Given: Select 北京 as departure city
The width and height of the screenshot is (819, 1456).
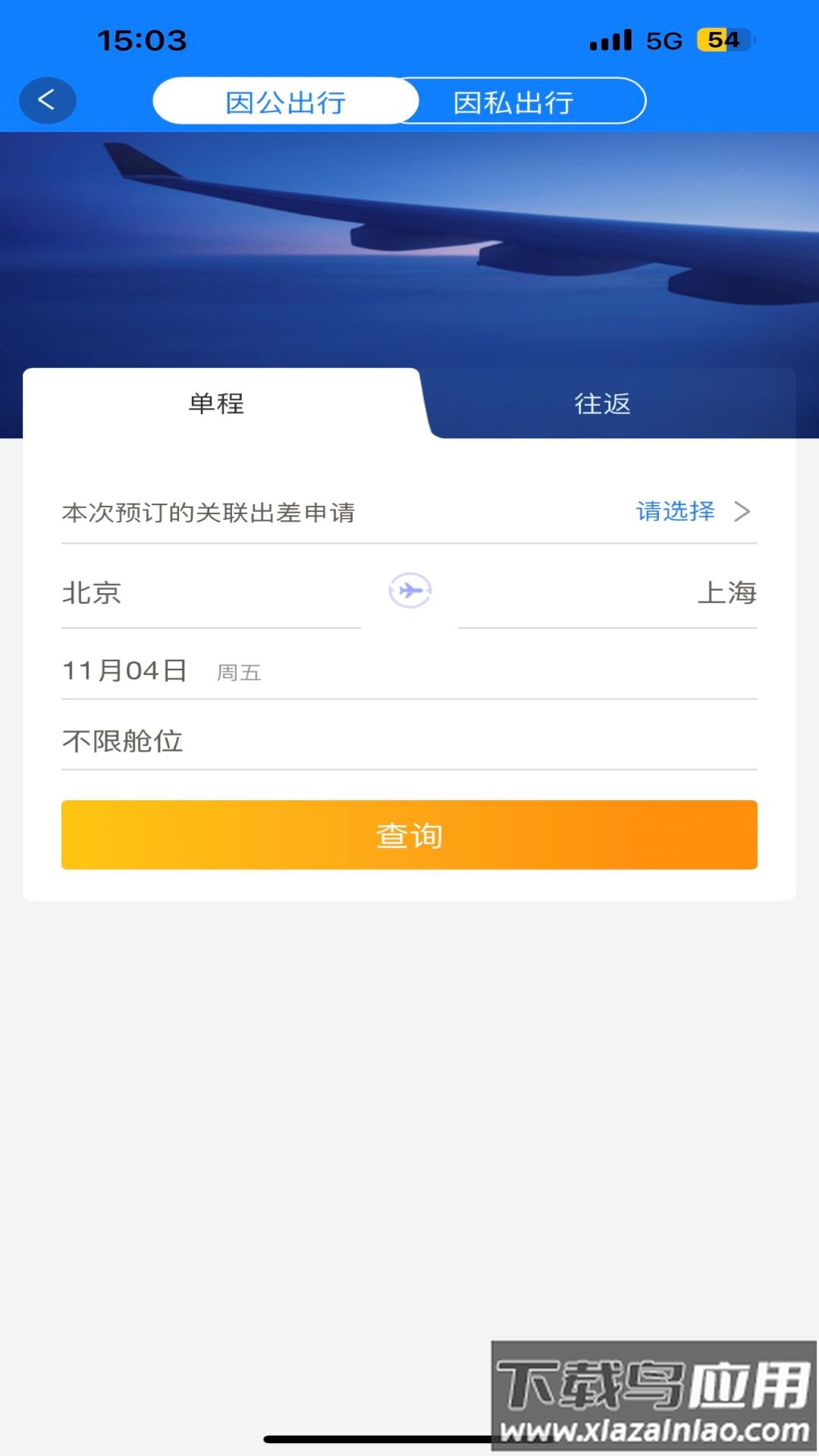Looking at the screenshot, I should pyautogui.click(x=91, y=594).
